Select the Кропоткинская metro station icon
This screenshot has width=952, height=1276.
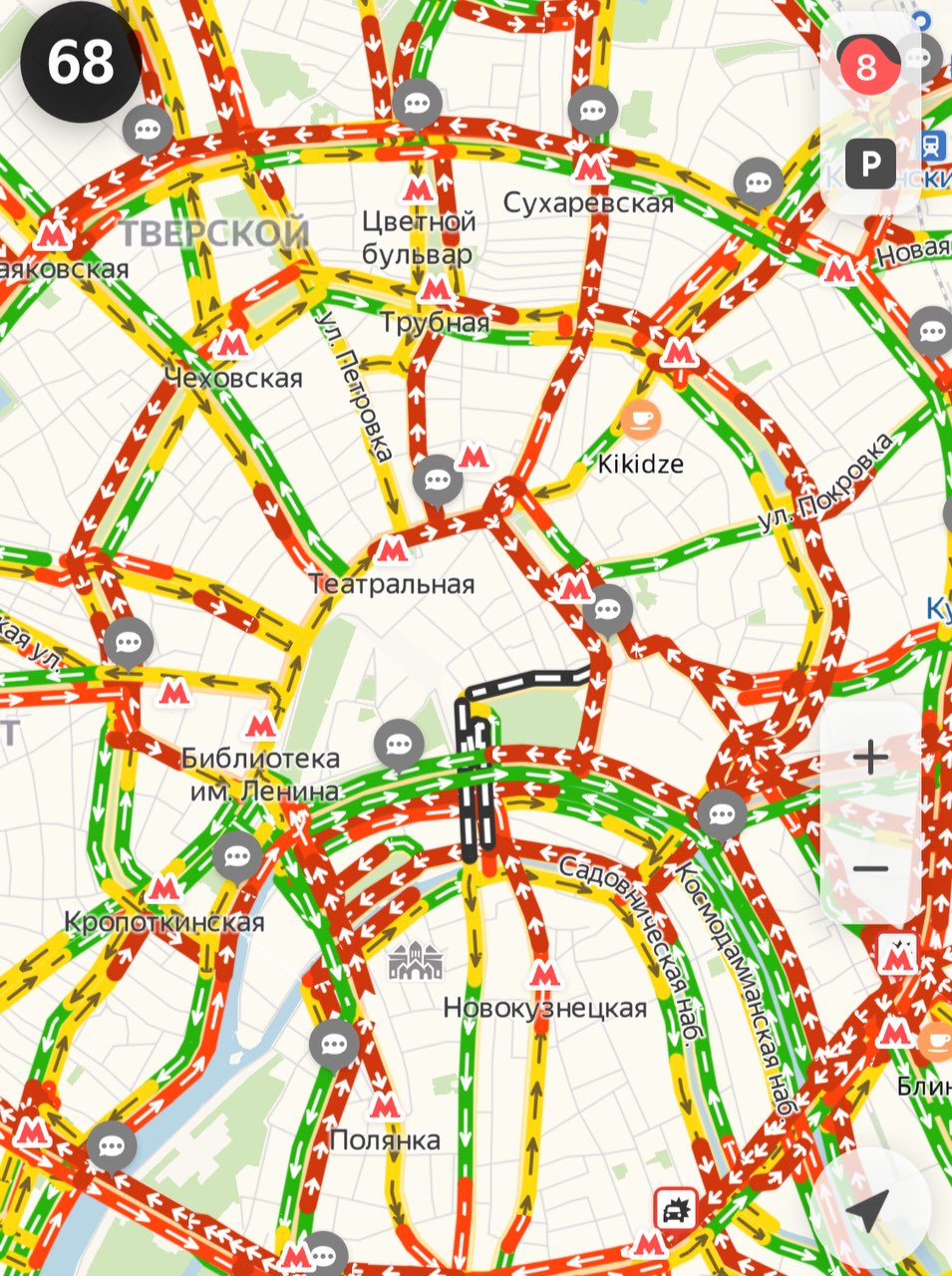point(164,887)
